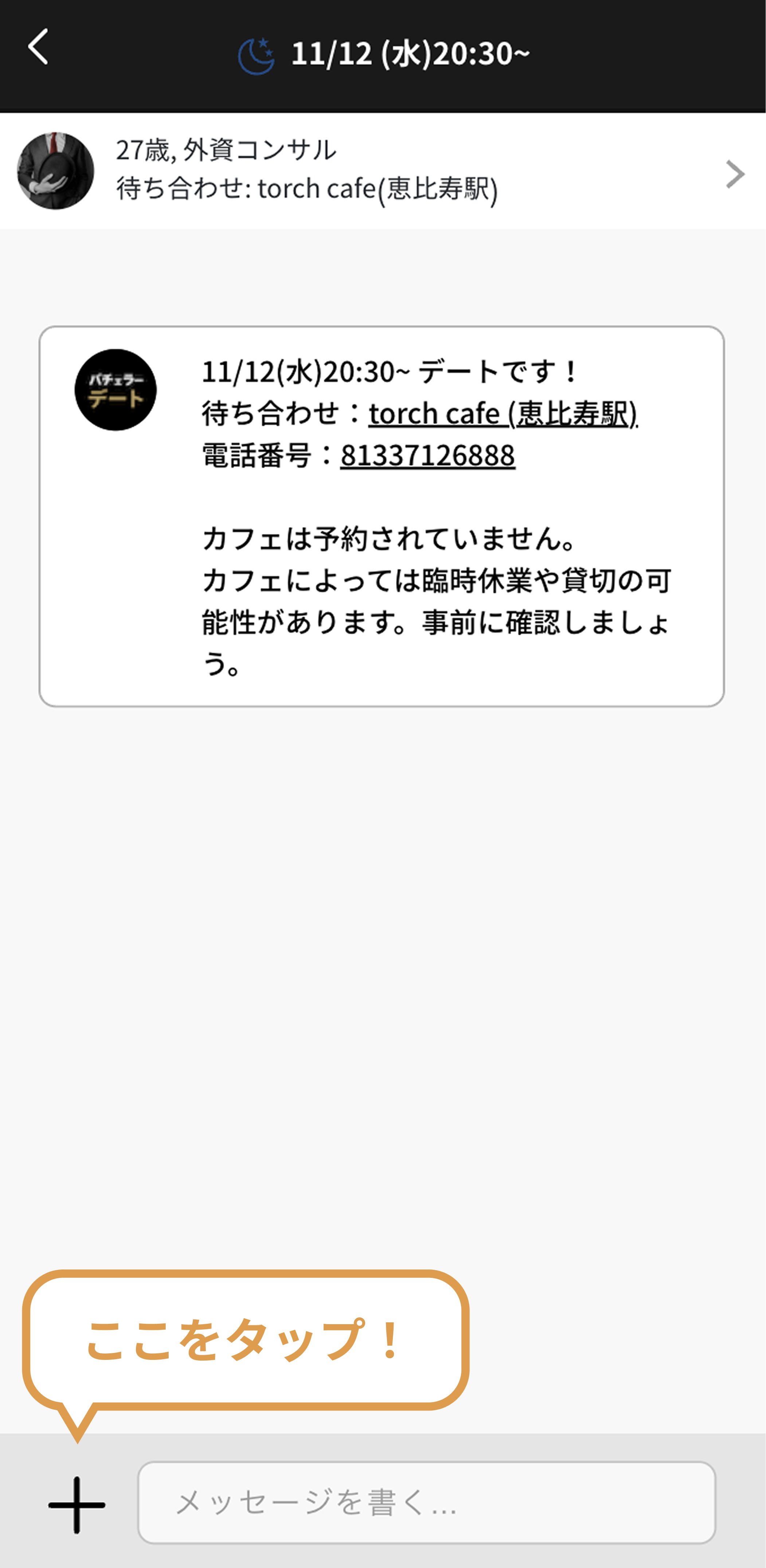Open the 27歳 外資コンサル profile row

(382, 171)
